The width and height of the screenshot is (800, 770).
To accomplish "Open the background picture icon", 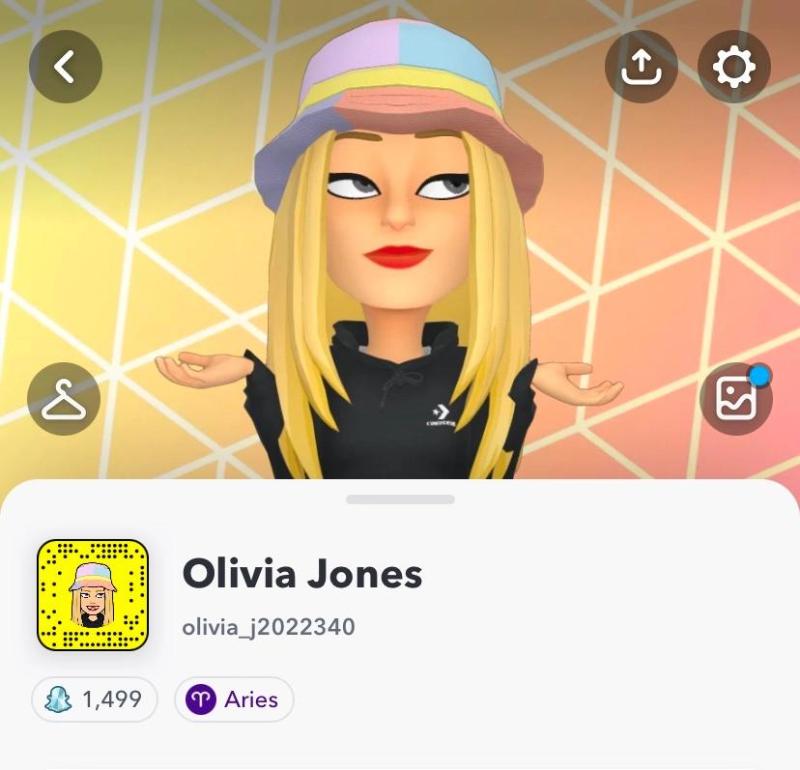I will click(735, 398).
